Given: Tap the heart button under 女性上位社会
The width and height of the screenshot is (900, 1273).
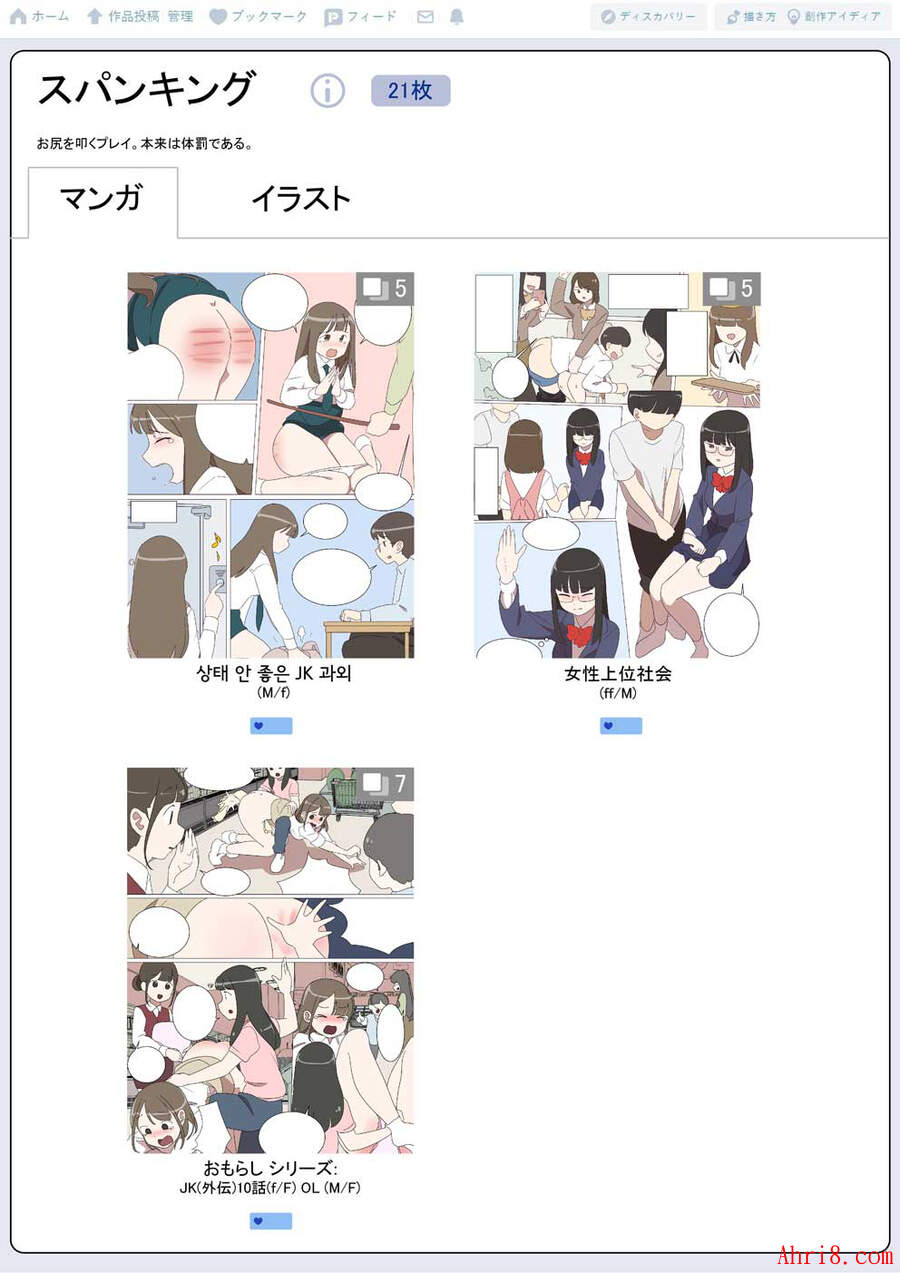Looking at the screenshot, I should coord(620,726).
